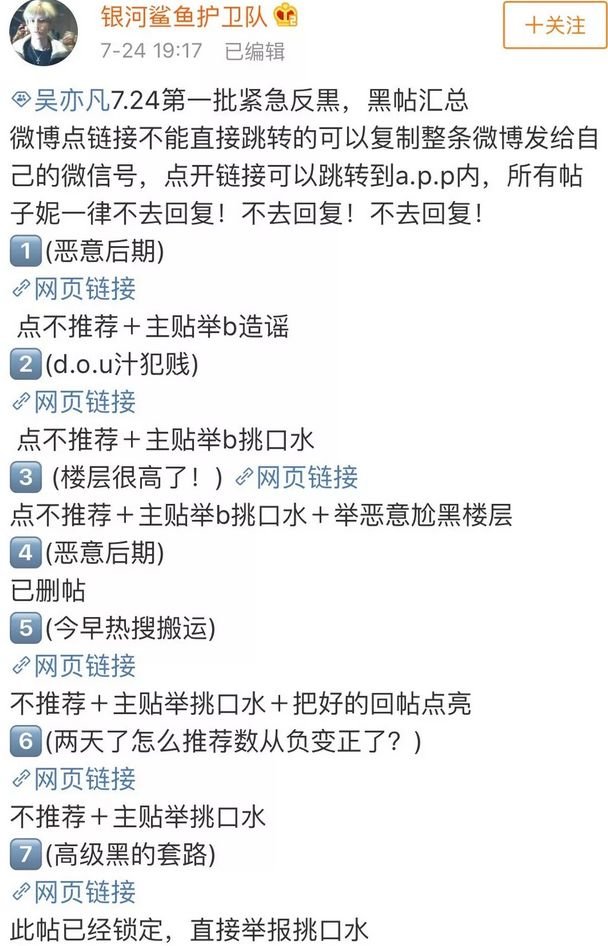Open the 网页链接 under 高级黑的套路
Image resolution: width=608 pixels, height=946 pixels.
74,892
